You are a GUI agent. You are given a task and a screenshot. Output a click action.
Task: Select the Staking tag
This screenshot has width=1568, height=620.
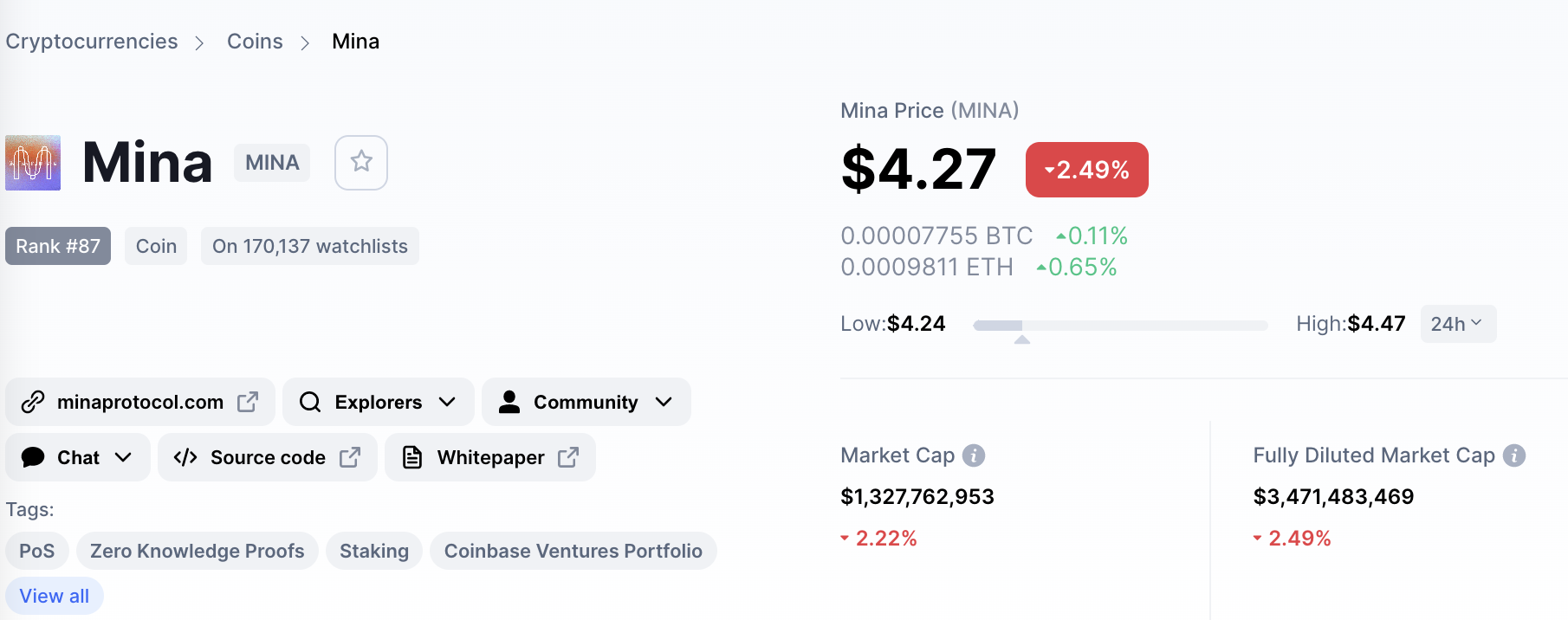(374, 551)
